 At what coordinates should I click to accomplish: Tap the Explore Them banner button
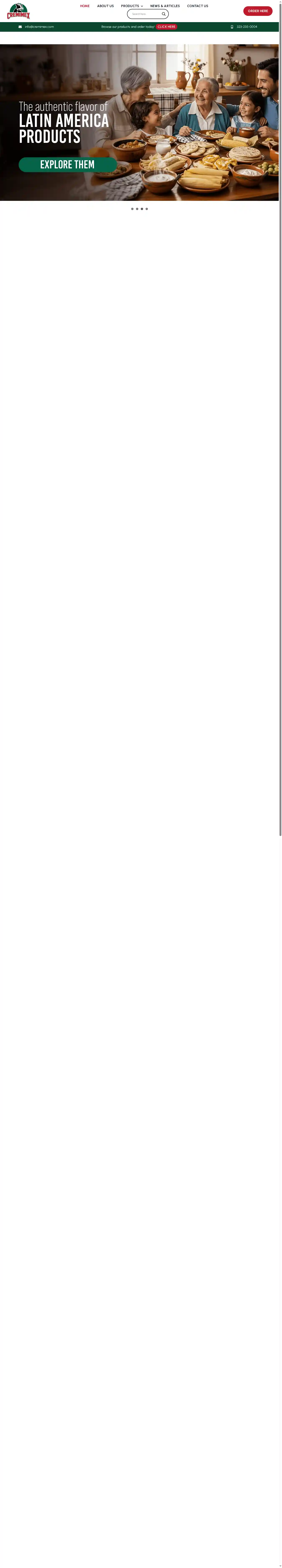click(68, 164)
